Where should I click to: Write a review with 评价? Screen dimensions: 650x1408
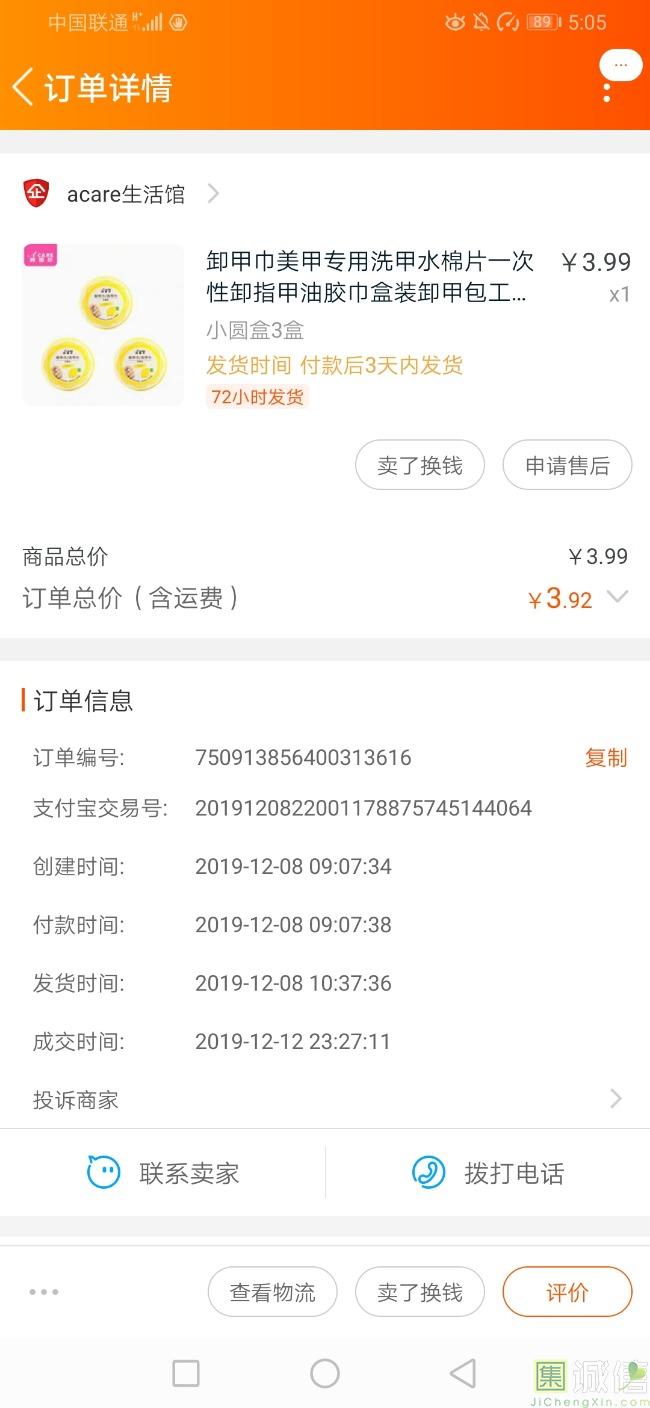[x=567, y=1292]
